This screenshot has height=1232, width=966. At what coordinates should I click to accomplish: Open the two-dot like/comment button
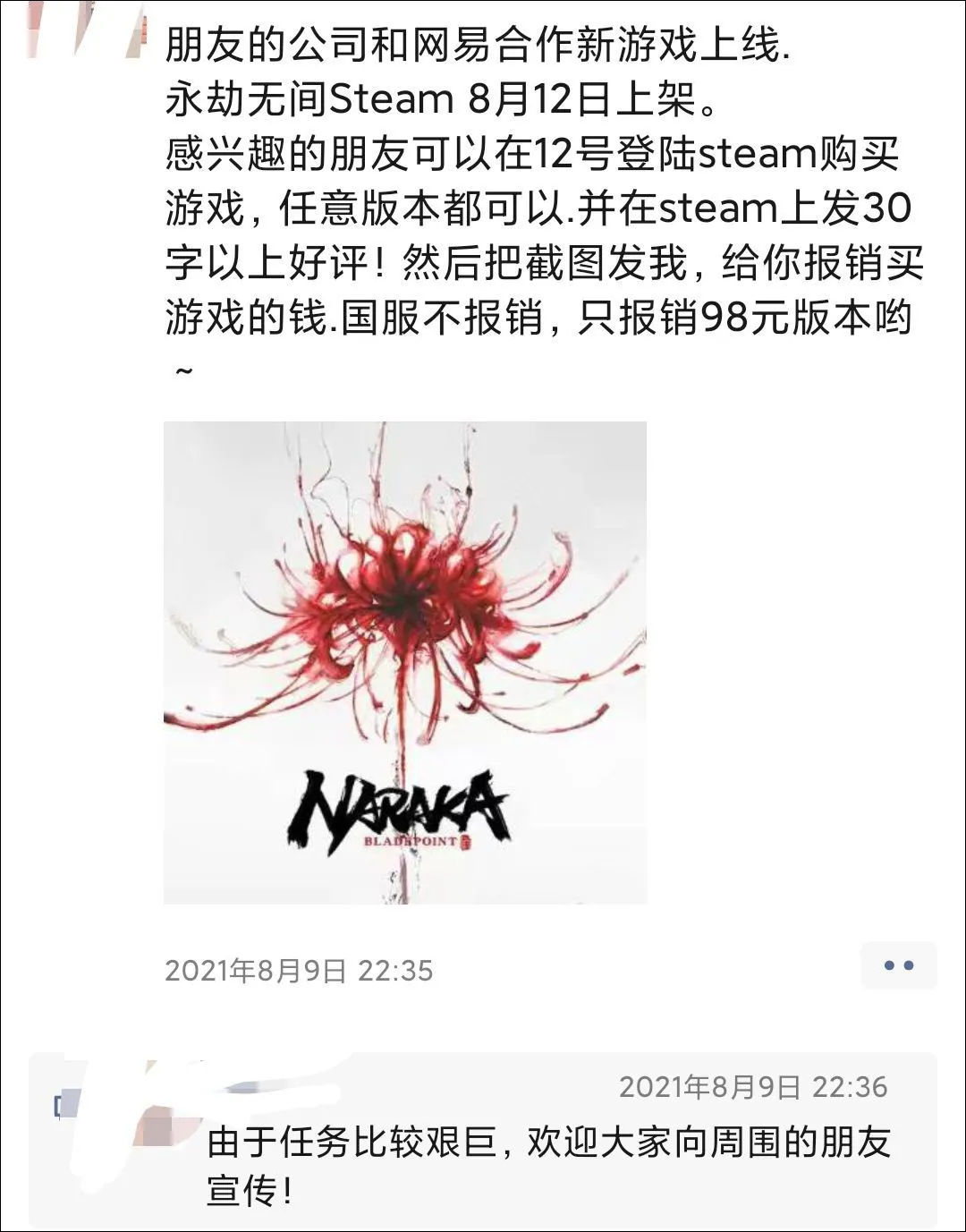[x=898, y=965]
